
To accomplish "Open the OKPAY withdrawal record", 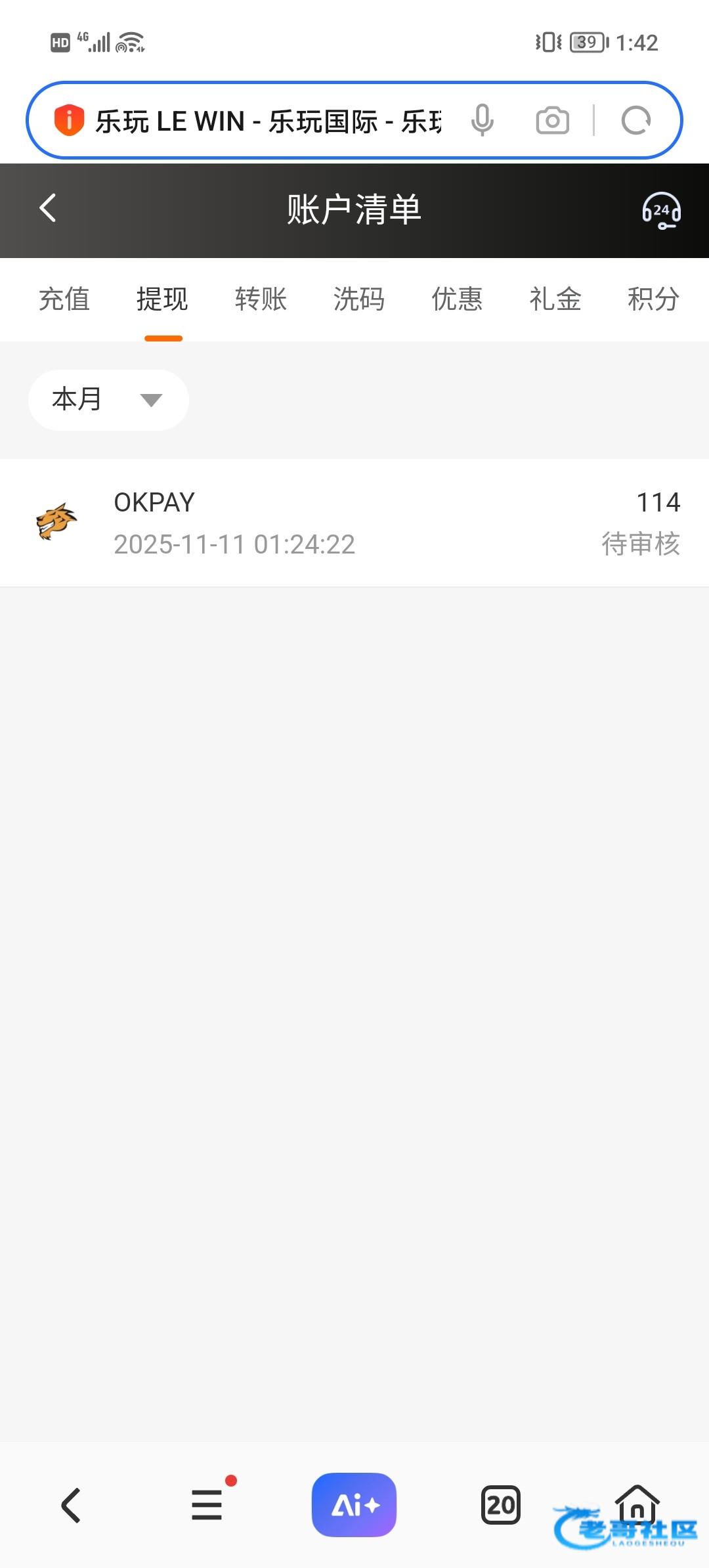I will pyautogui.click(x=354, y=523).
